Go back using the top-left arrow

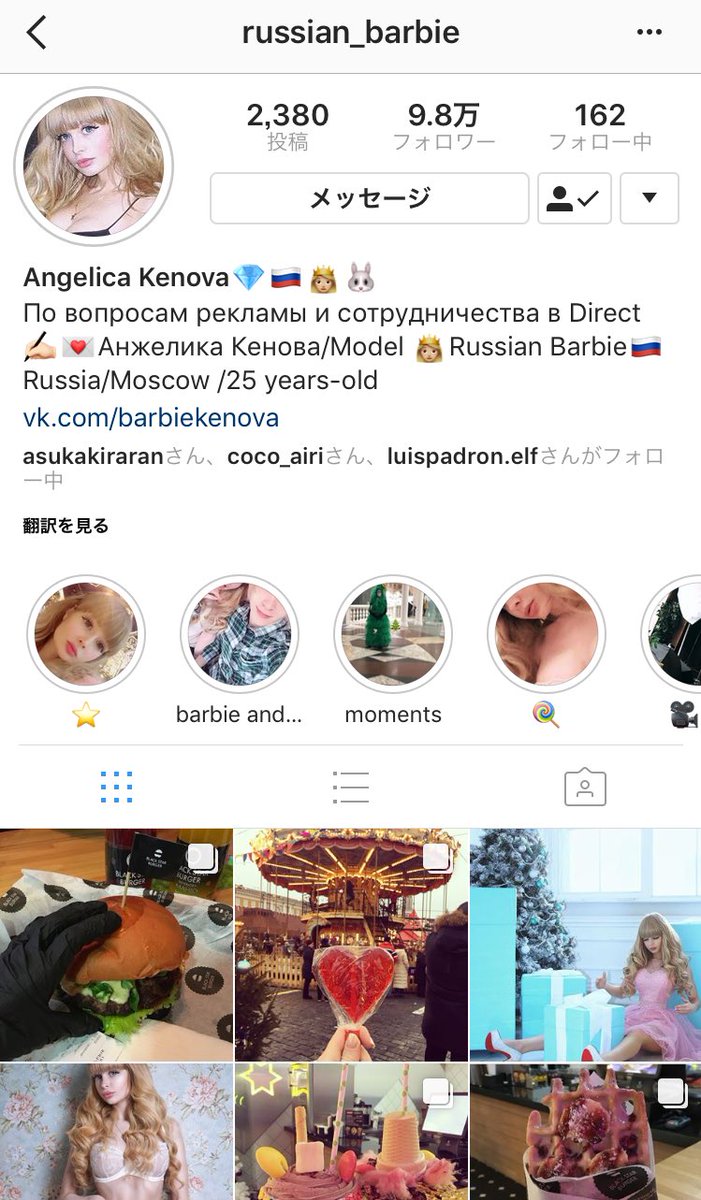coord(37,33)
